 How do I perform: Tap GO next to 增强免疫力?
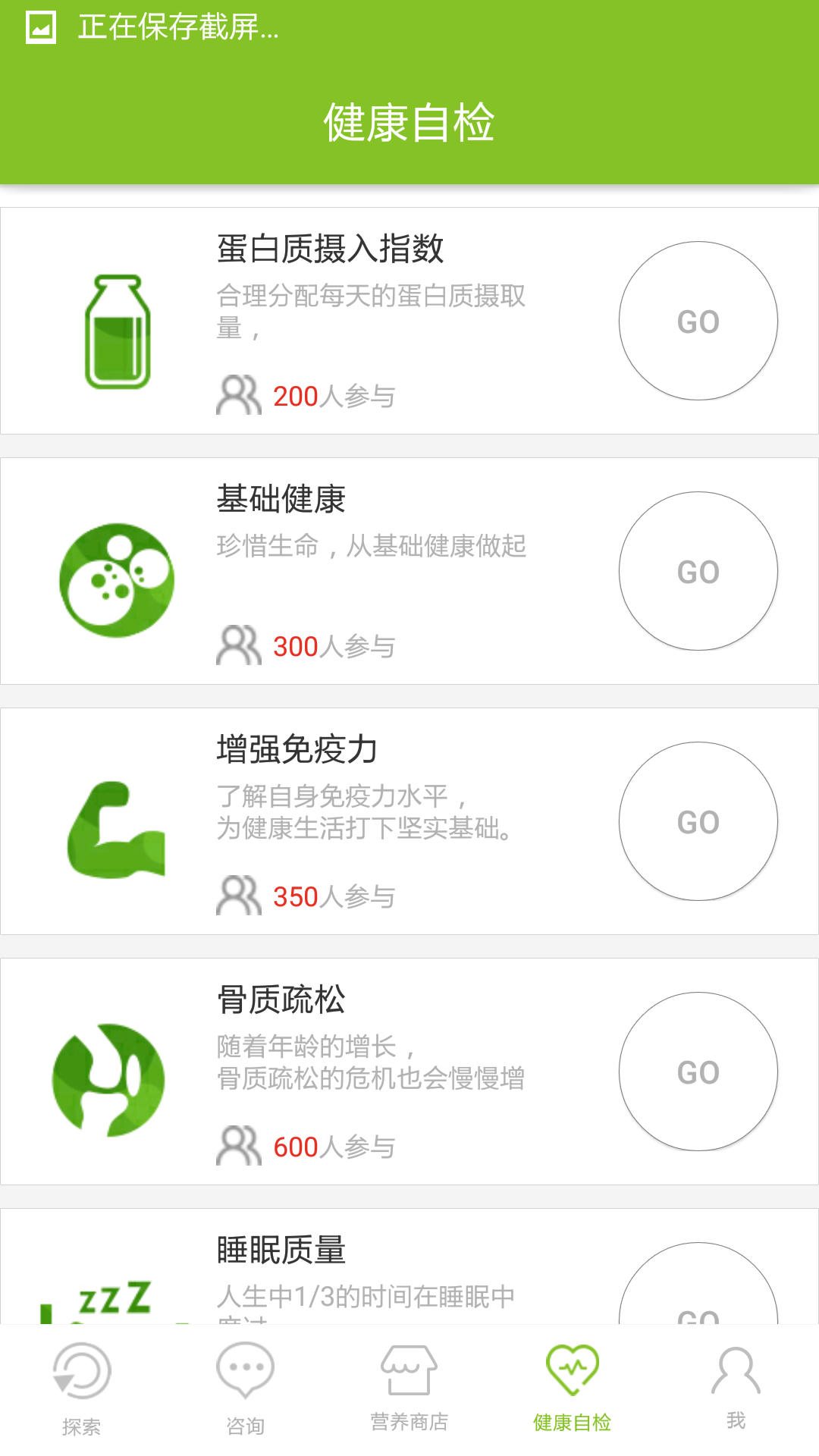pos(698,821)
